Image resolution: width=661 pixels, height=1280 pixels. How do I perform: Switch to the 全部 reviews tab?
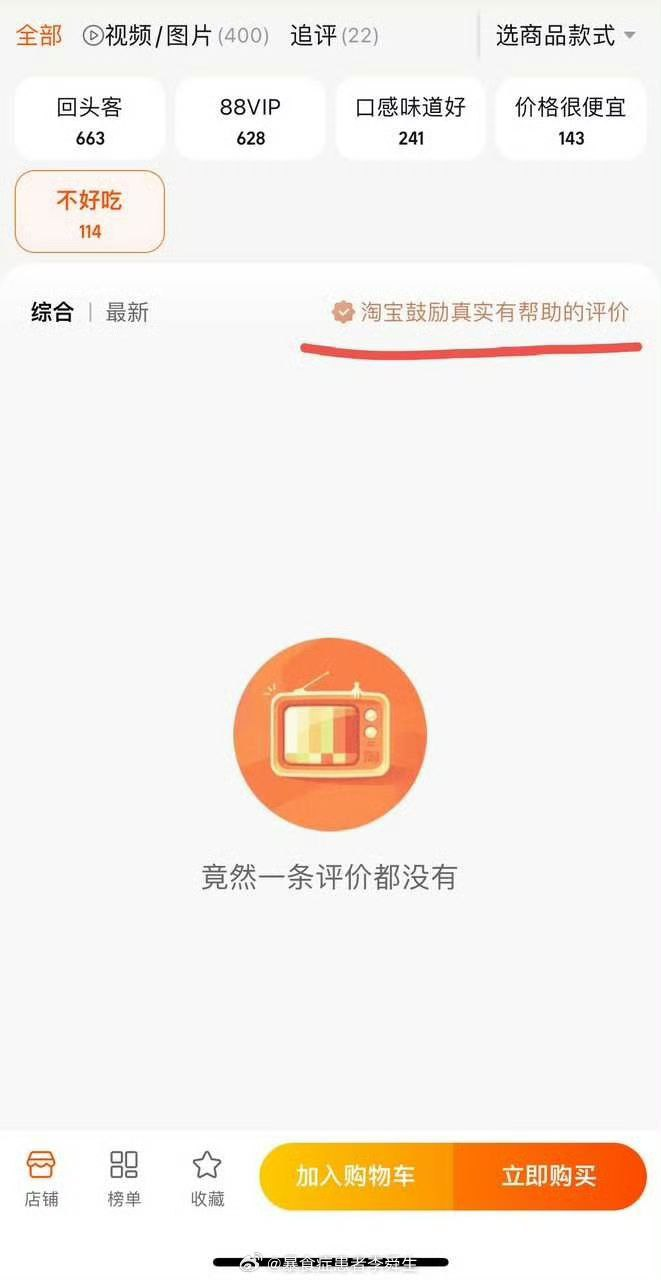pyautogui.click(x=38, y=36)
